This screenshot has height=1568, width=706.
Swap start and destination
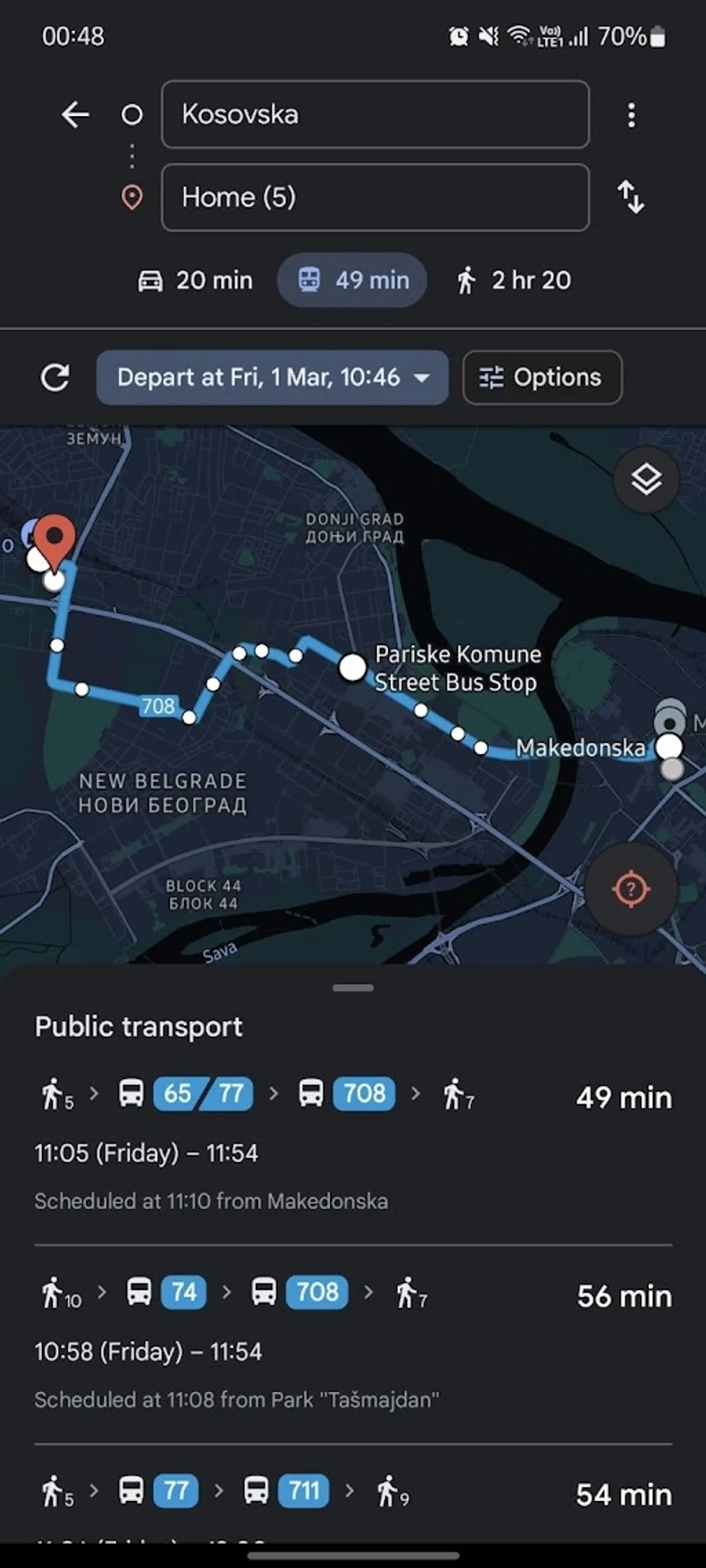[x=631, y=197]
